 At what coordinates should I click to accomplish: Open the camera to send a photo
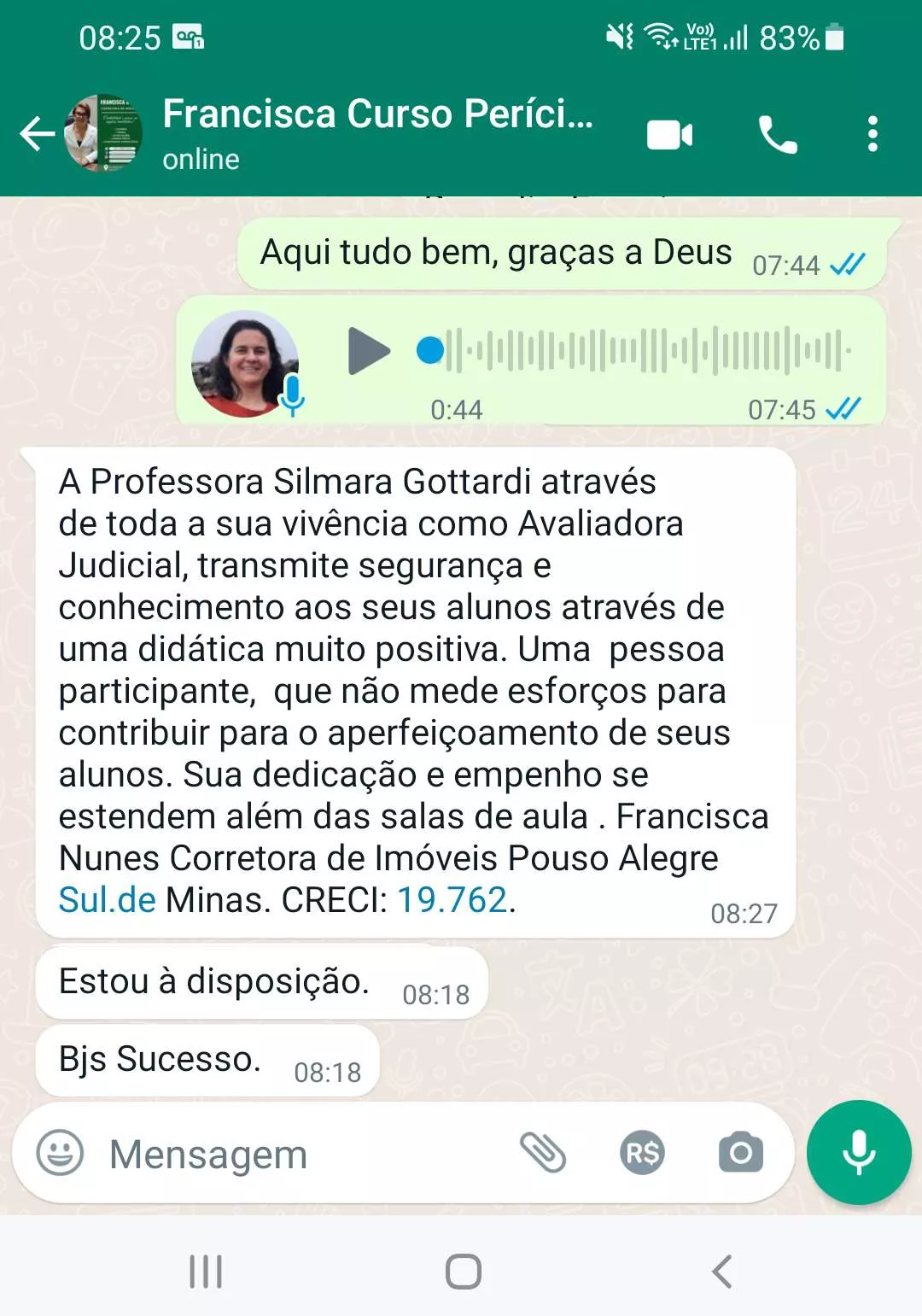(740, 1153)
